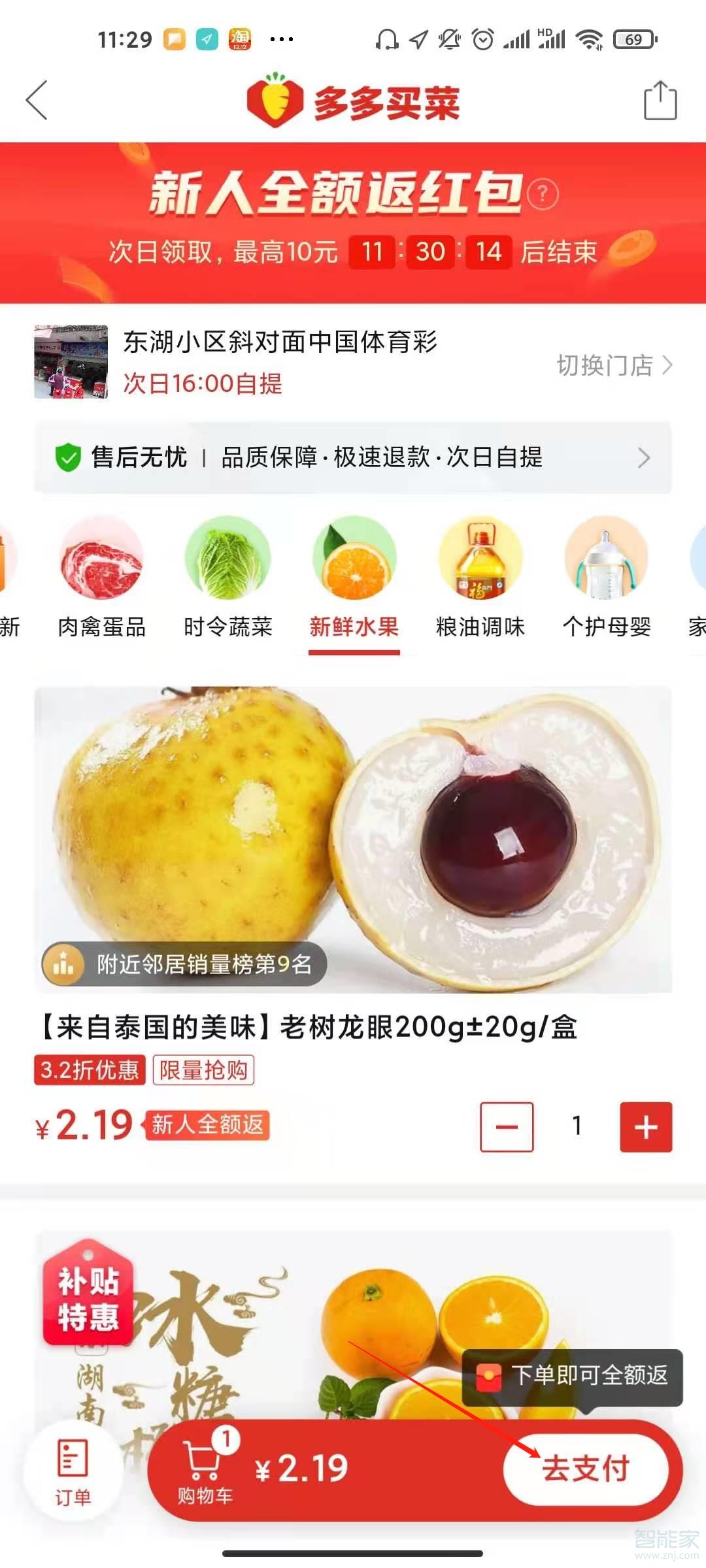Increase longan quantity with plus button
The image size is (706, 1568).
[646, 1127]
